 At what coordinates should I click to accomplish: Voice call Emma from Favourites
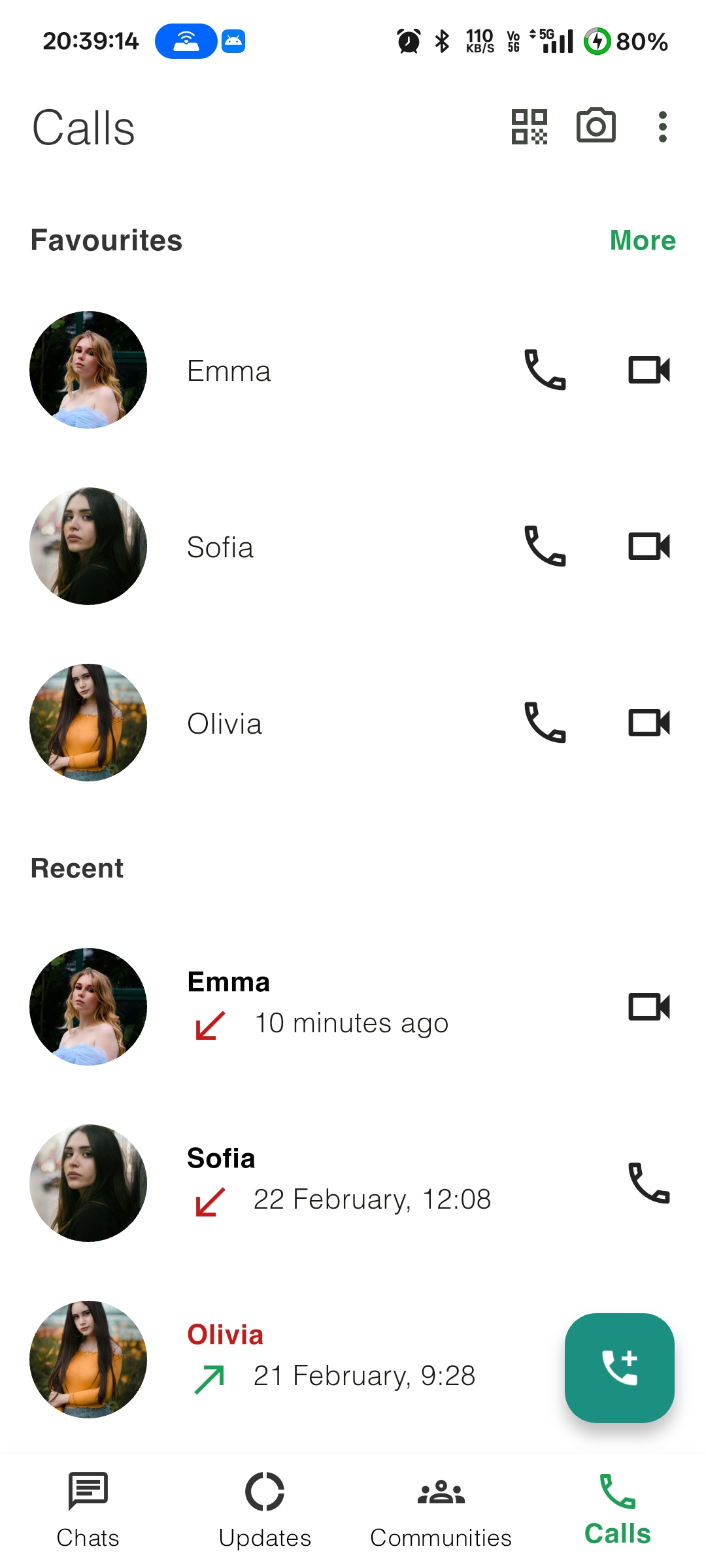tap(545, 370)
